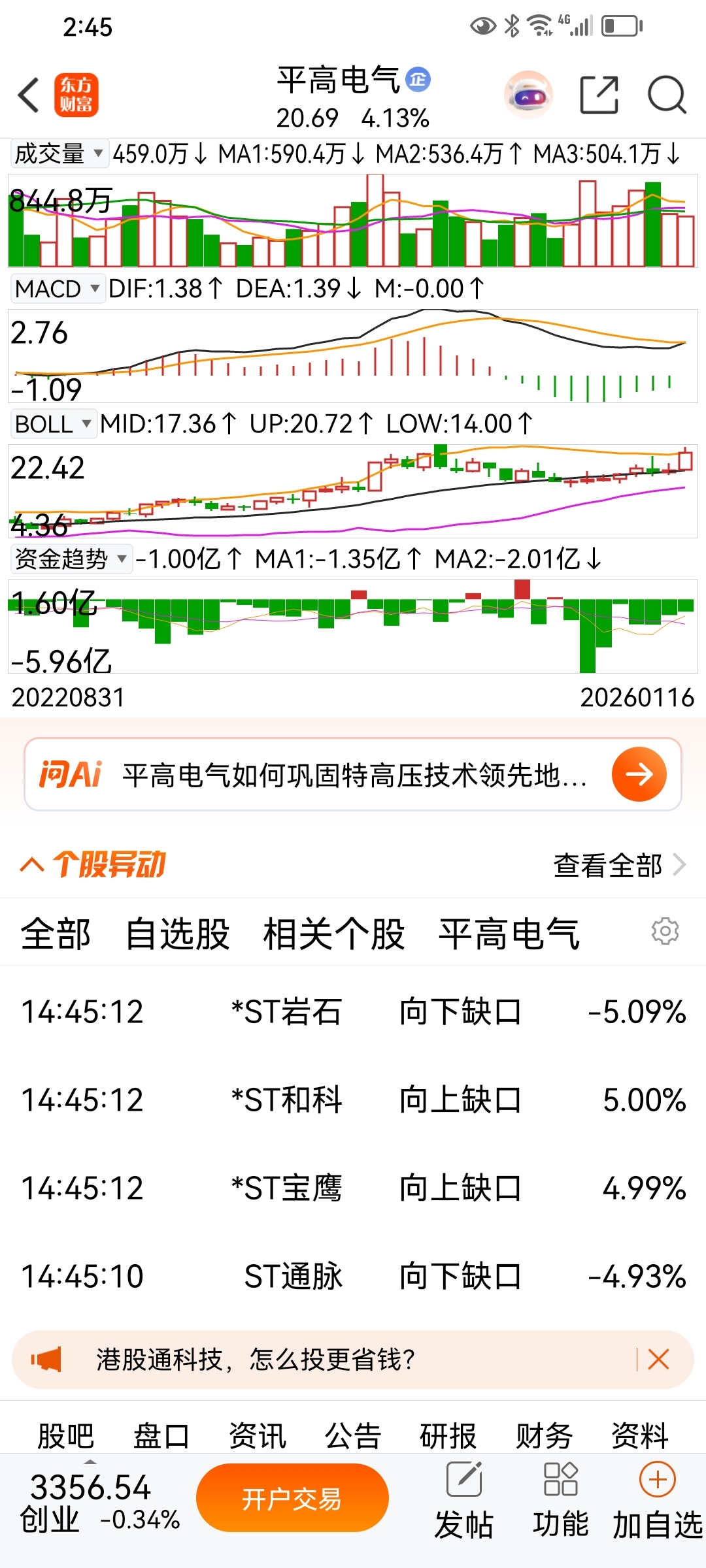Open the *ST岩石 movement row
The height and width of the screenshot is (1568, 706).
[x=353, y=1012]
